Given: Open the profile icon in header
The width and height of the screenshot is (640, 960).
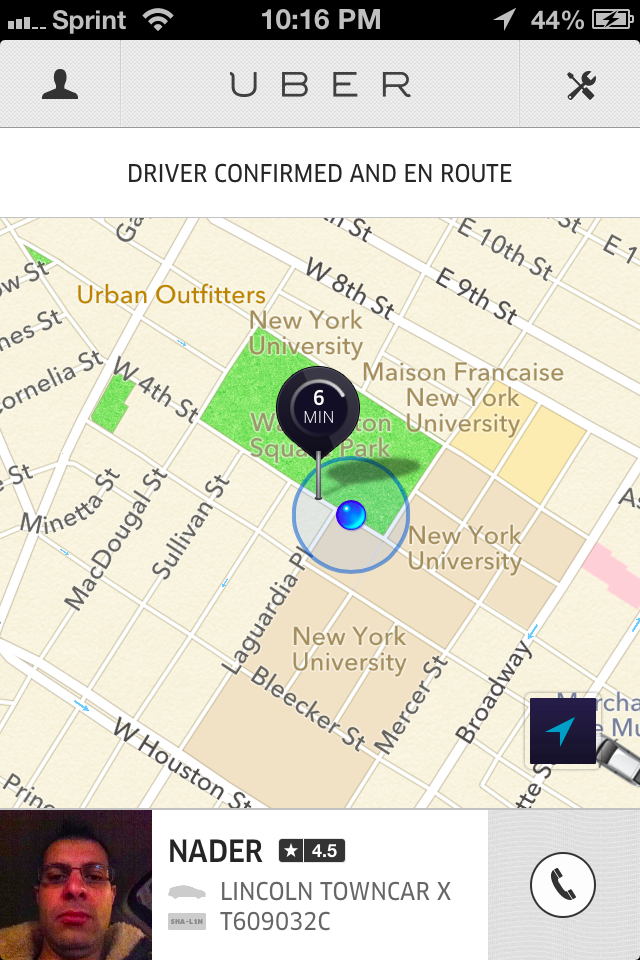Looking at the screenshot, I should 60,85.
